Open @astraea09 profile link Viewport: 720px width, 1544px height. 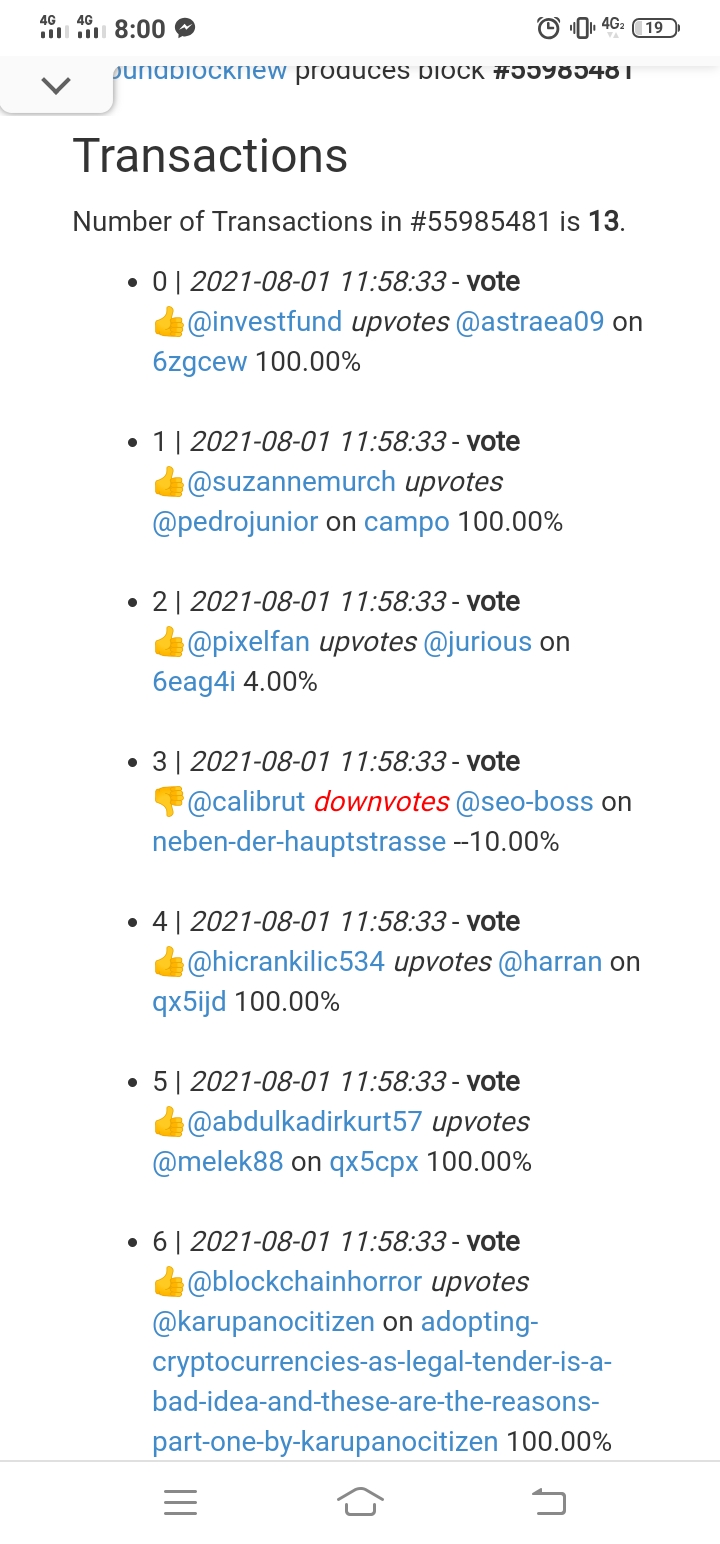529,322
